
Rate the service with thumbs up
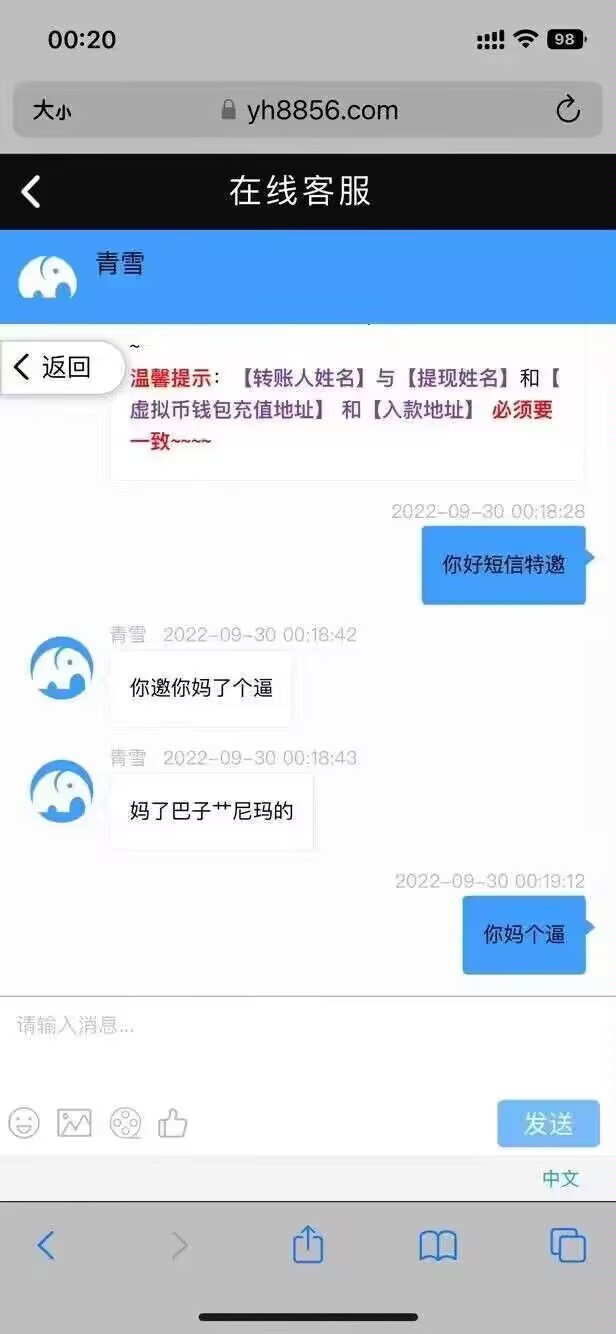(x=173, y=1123)
